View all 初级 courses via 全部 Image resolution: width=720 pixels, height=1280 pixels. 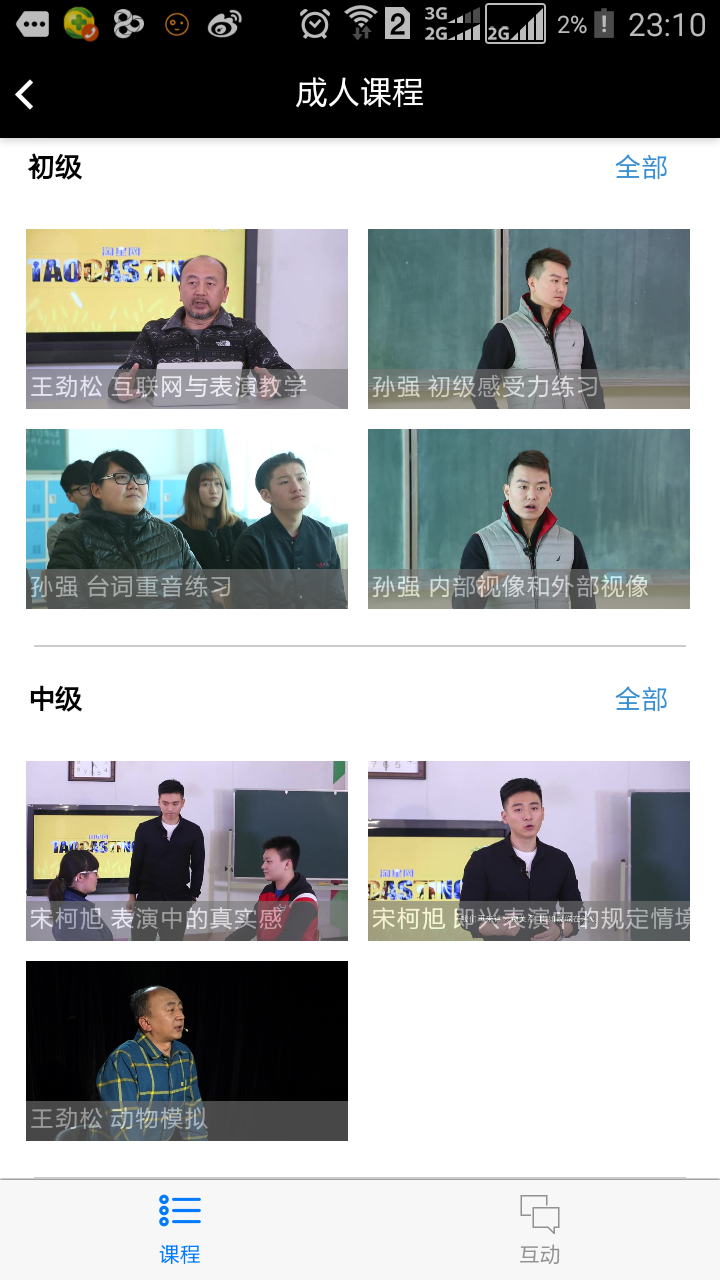pos(641,167)
